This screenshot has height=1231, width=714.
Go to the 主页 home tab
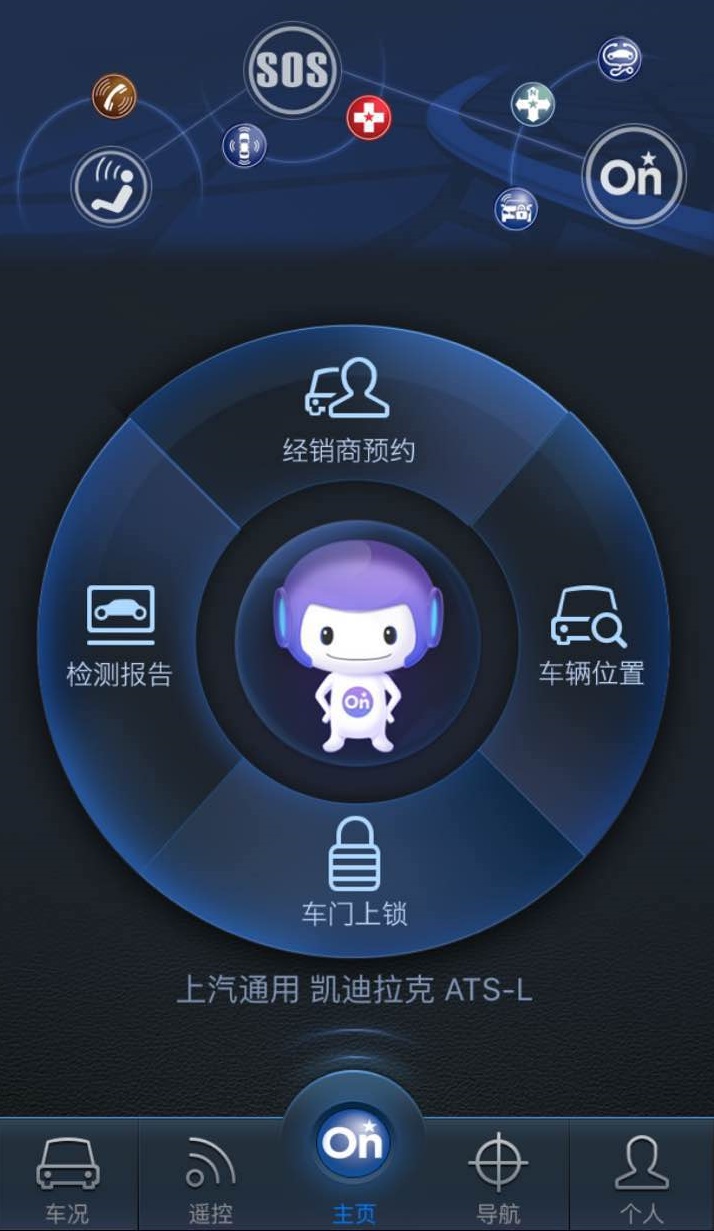coord(355,1160)
